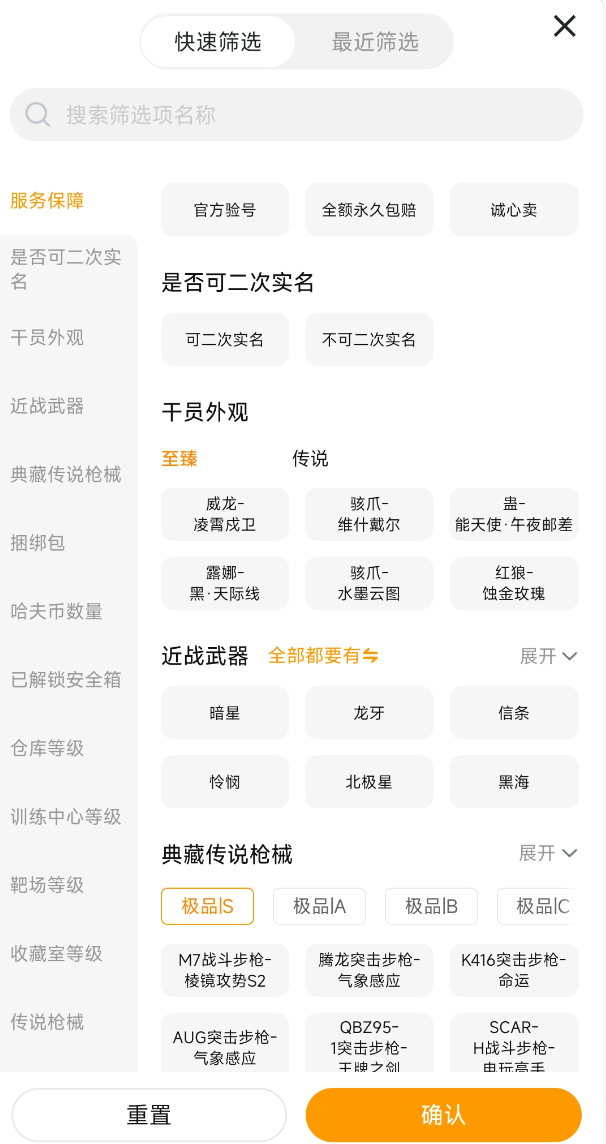
Task: Switch operator skins to 传说
Action: tap(310, 459)
